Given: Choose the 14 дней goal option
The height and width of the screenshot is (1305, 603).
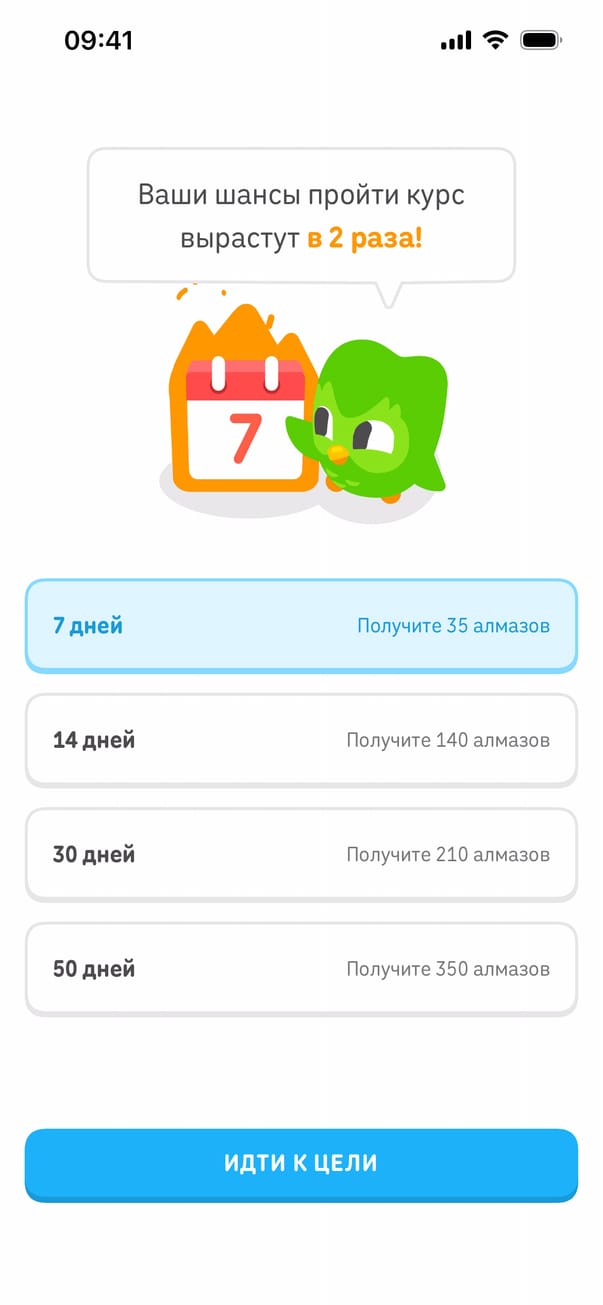Looking at the screenshot, I should [301, 740].
